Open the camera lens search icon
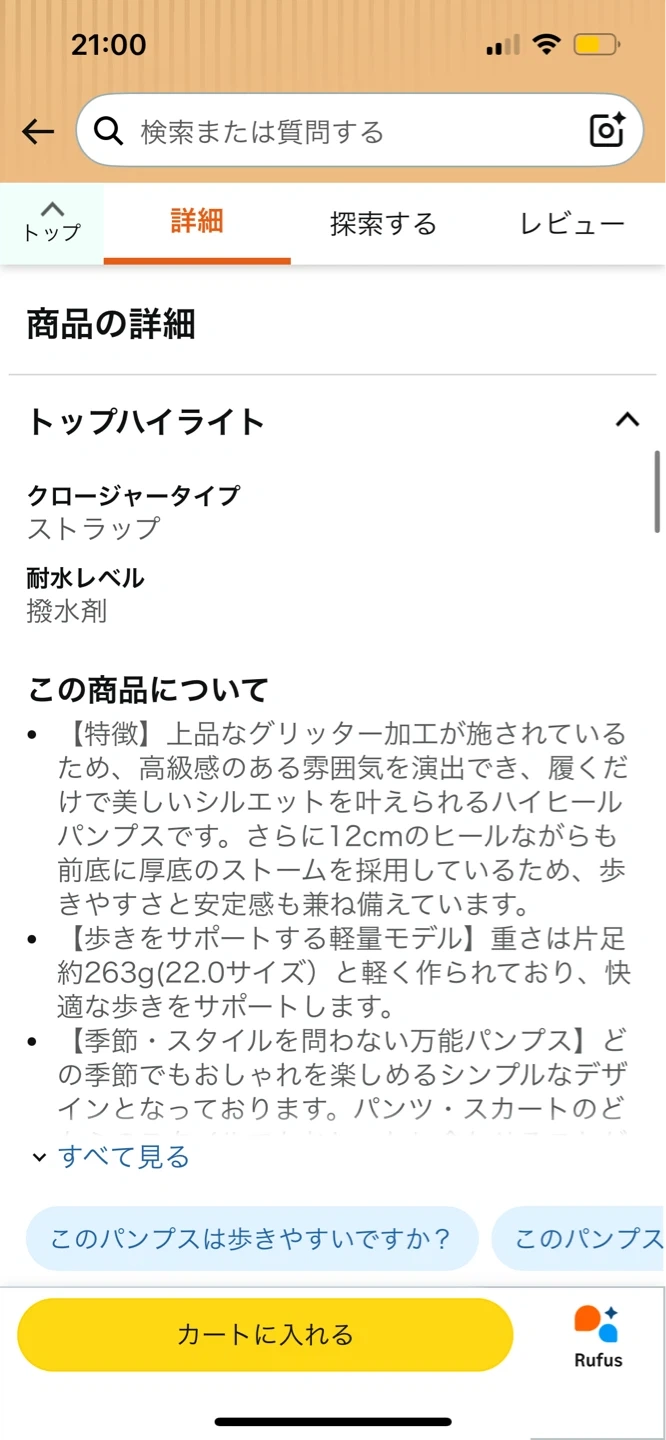This screenshot has height=1440, width=666. point(607,131)
